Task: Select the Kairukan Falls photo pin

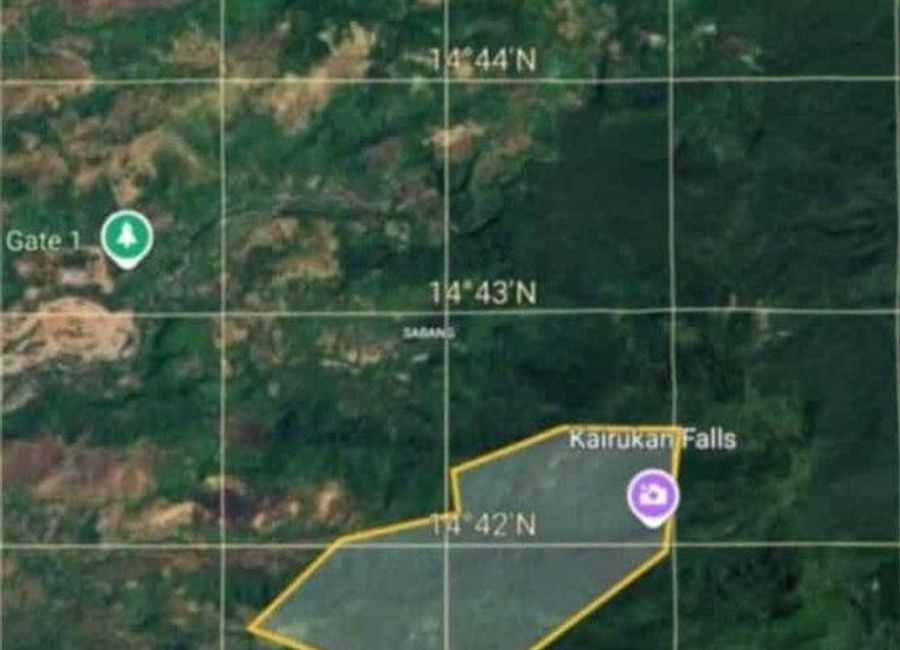Action: (653, 495)
